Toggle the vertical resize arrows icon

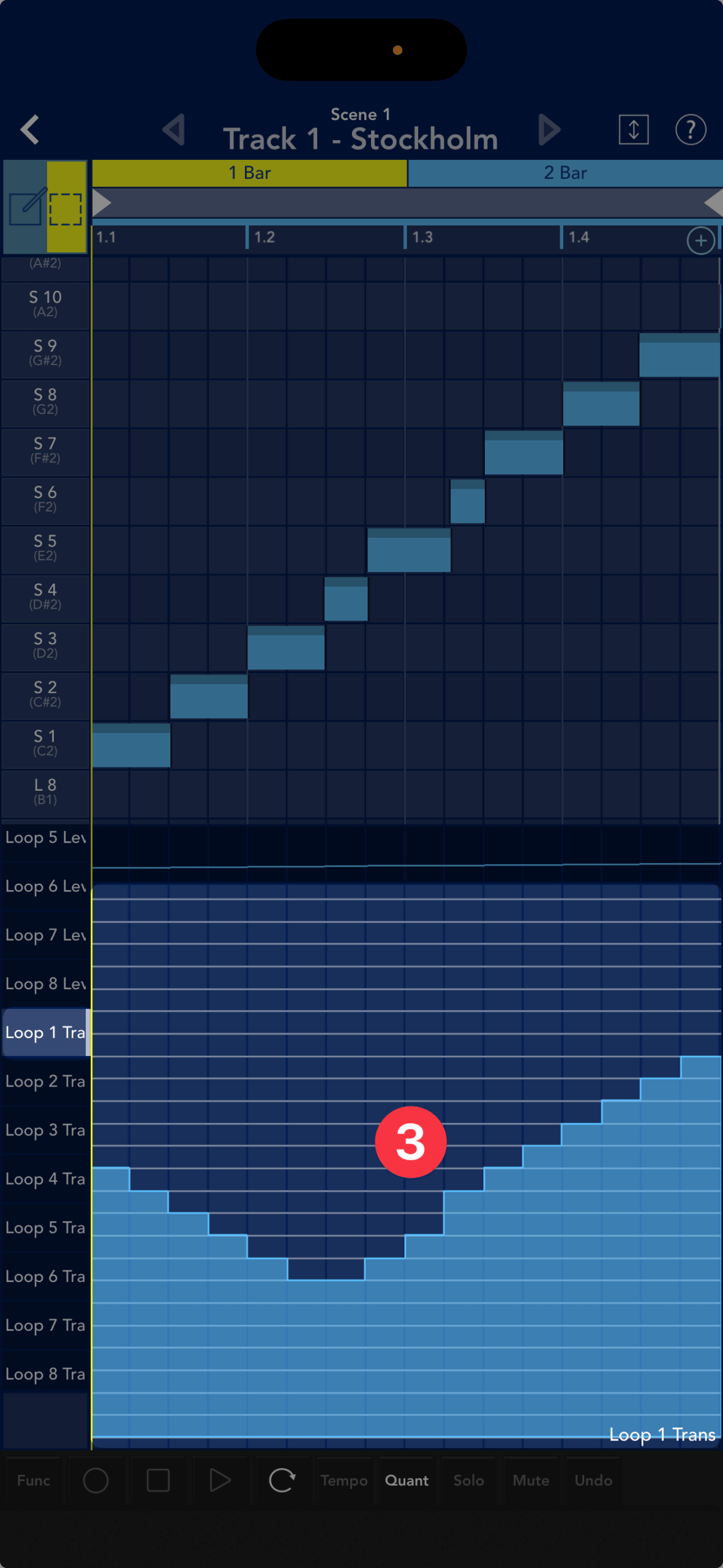[633, 130]
